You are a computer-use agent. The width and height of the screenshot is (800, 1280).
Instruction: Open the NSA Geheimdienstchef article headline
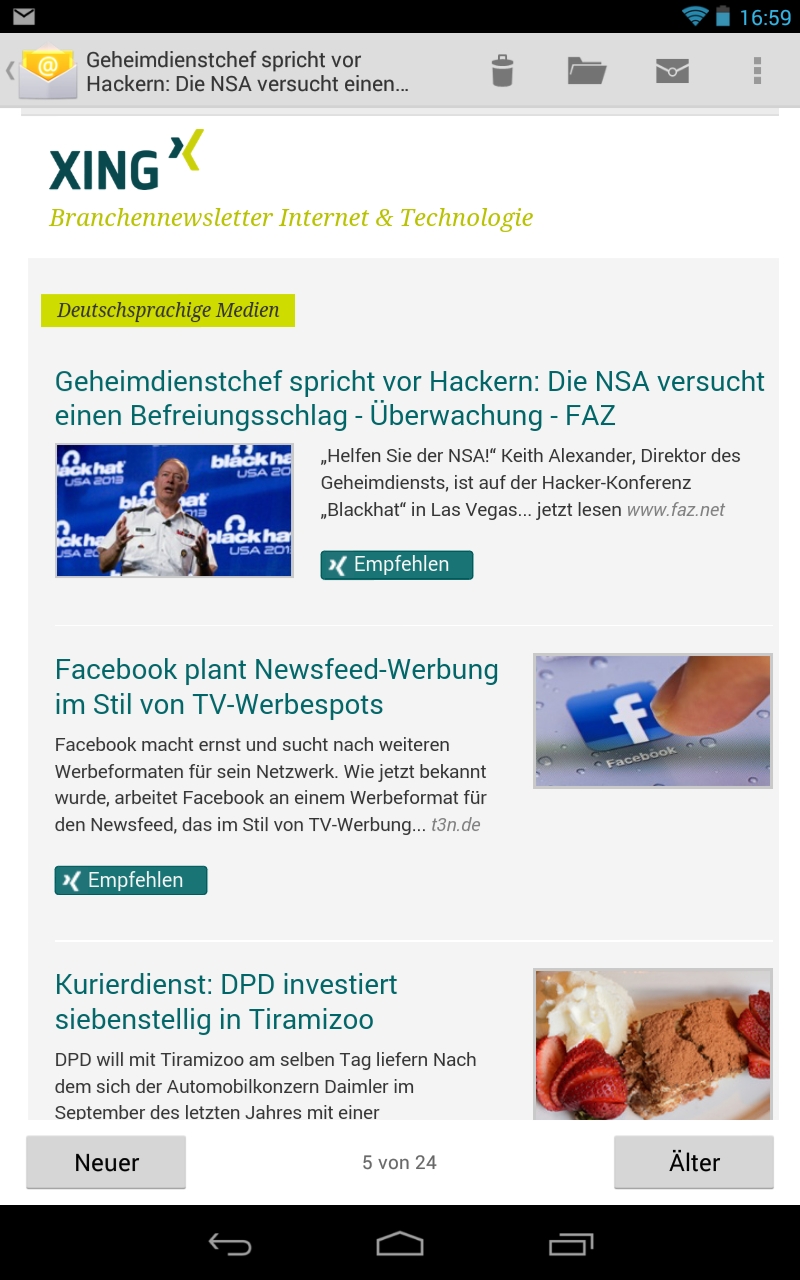point(409,398)
